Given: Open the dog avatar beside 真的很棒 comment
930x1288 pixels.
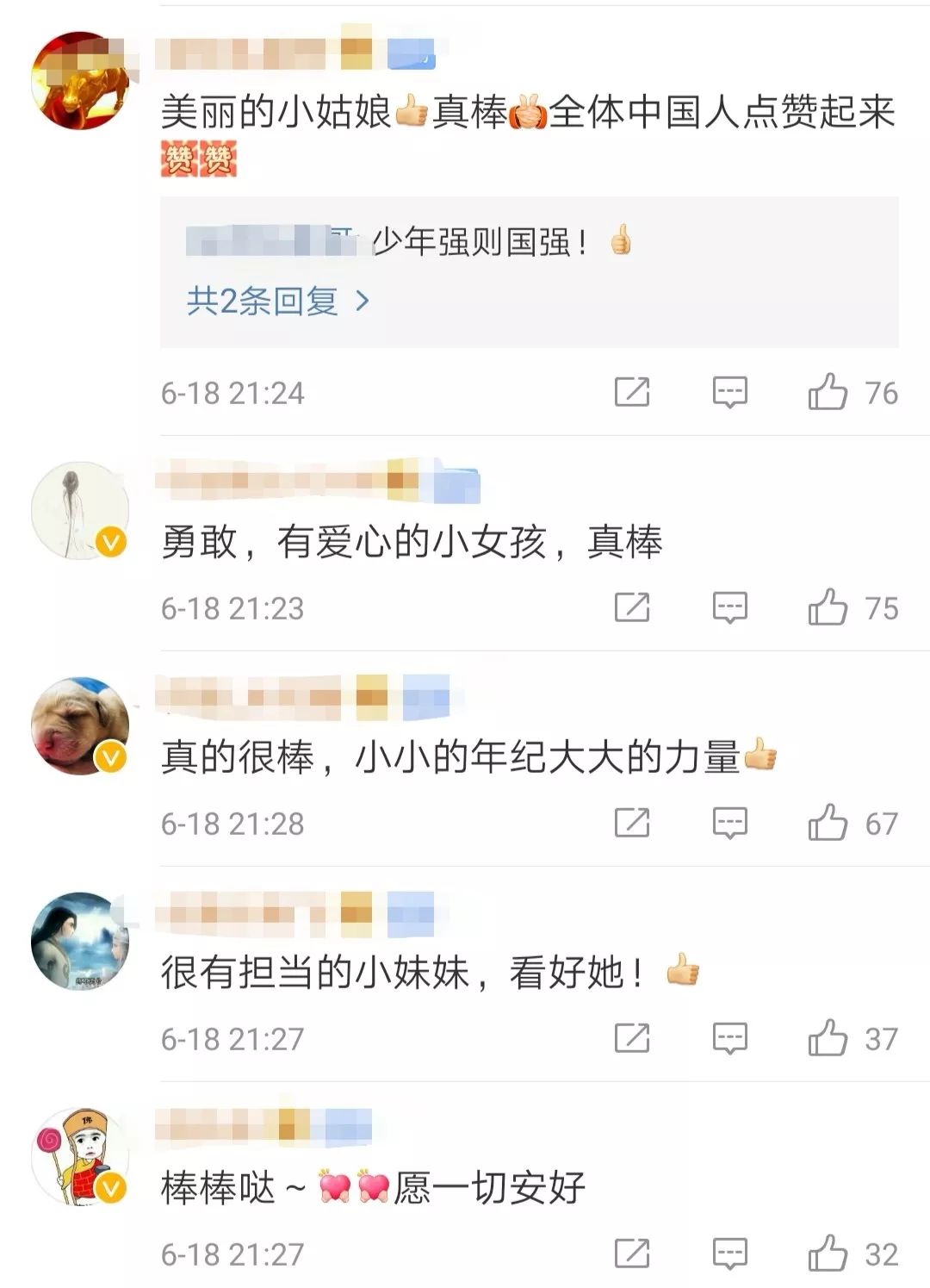Looking at the screenshot, I should pyautogui.click(x=80, y=726).
